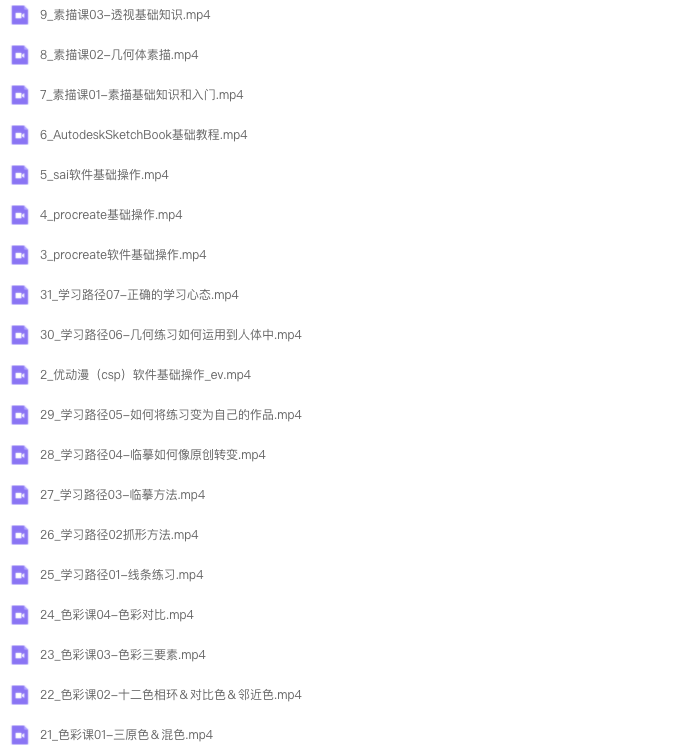Open 29_学习路径05-如何将练习变为自己的作品.mp4
The image size is (692, 747).
[x=170, y=415]
